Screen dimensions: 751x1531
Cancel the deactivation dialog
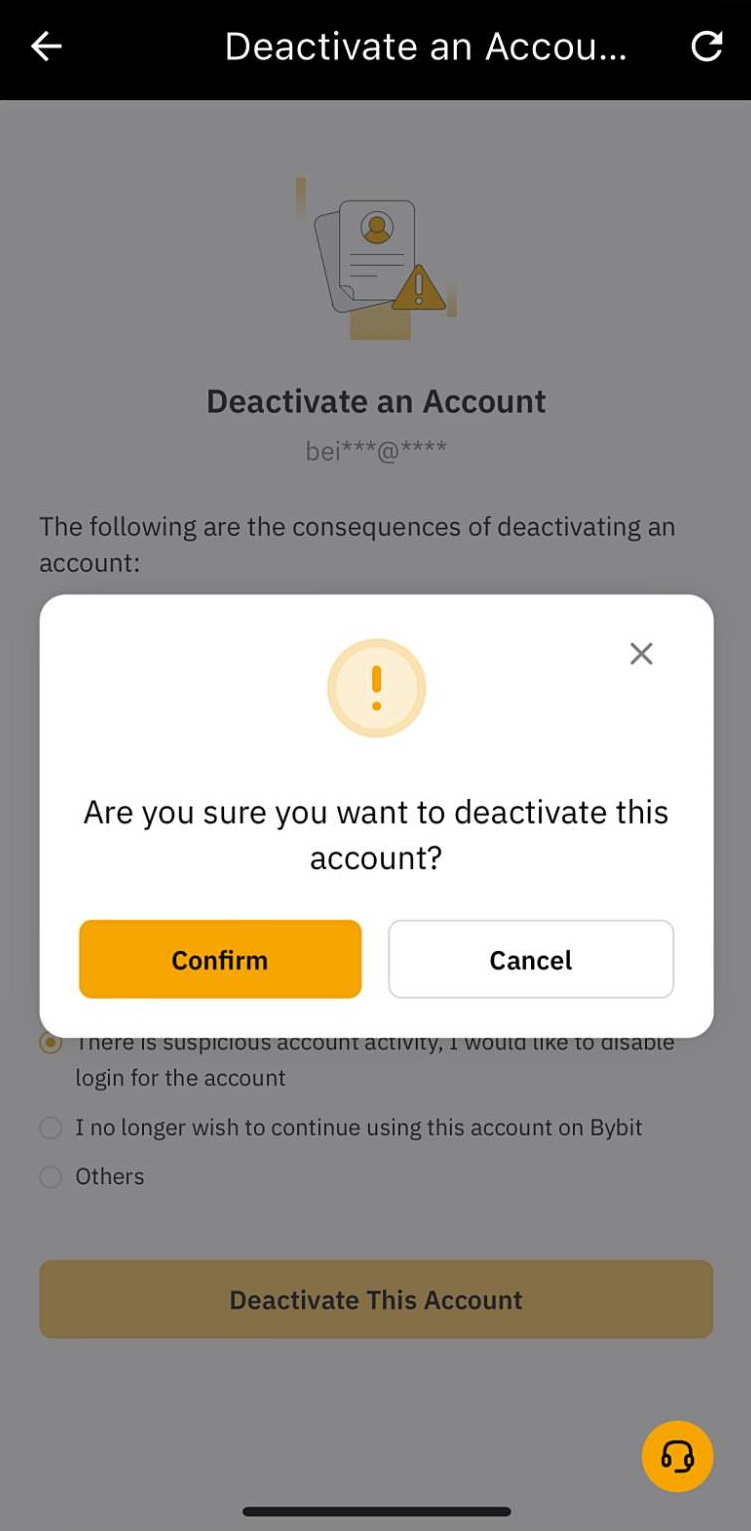pos(531,959)
